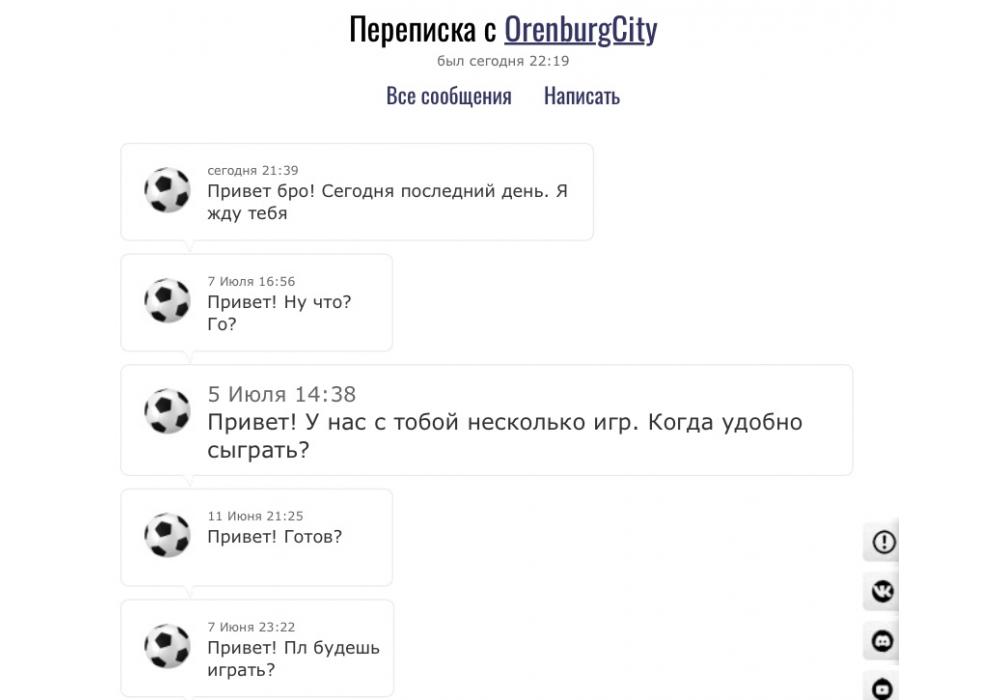Open the YouTube side button
The height and width of the screenshot is (700, 1000).
883,688
